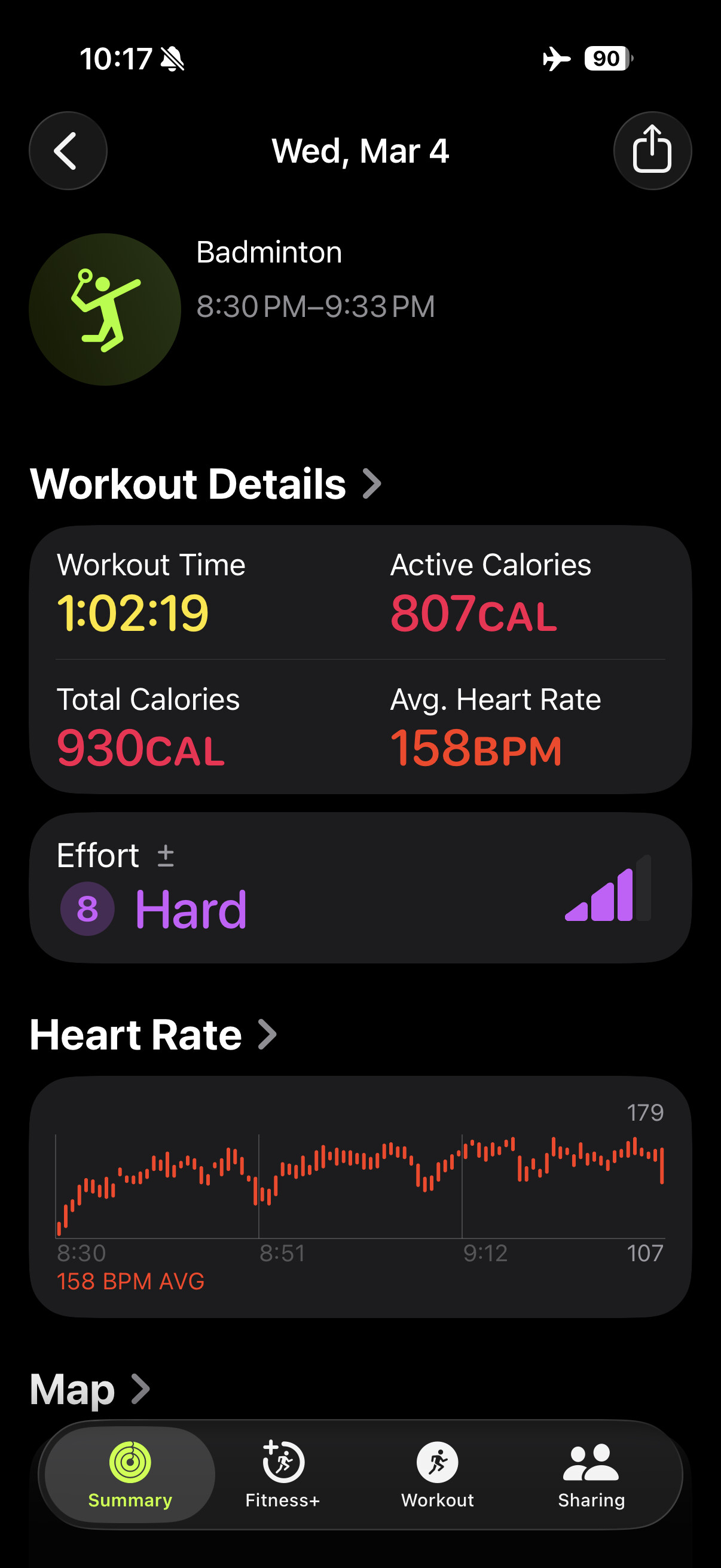Switch to the Summary tab
Image resolution: width=721 pixels, height=1568 pixels.
pos(130,1474)
